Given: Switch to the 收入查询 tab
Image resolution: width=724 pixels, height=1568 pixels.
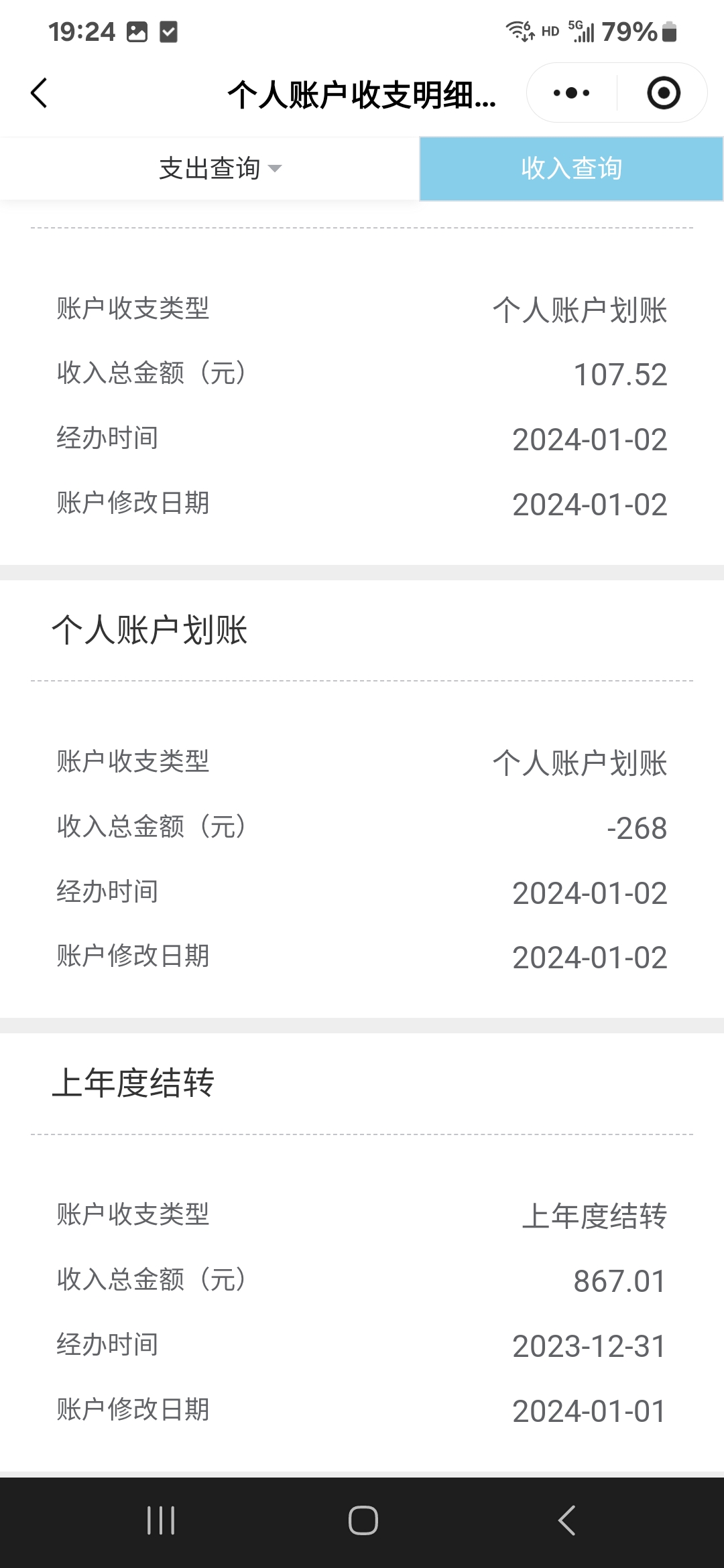Looking at the screenshot, I should tap(571, 169).
